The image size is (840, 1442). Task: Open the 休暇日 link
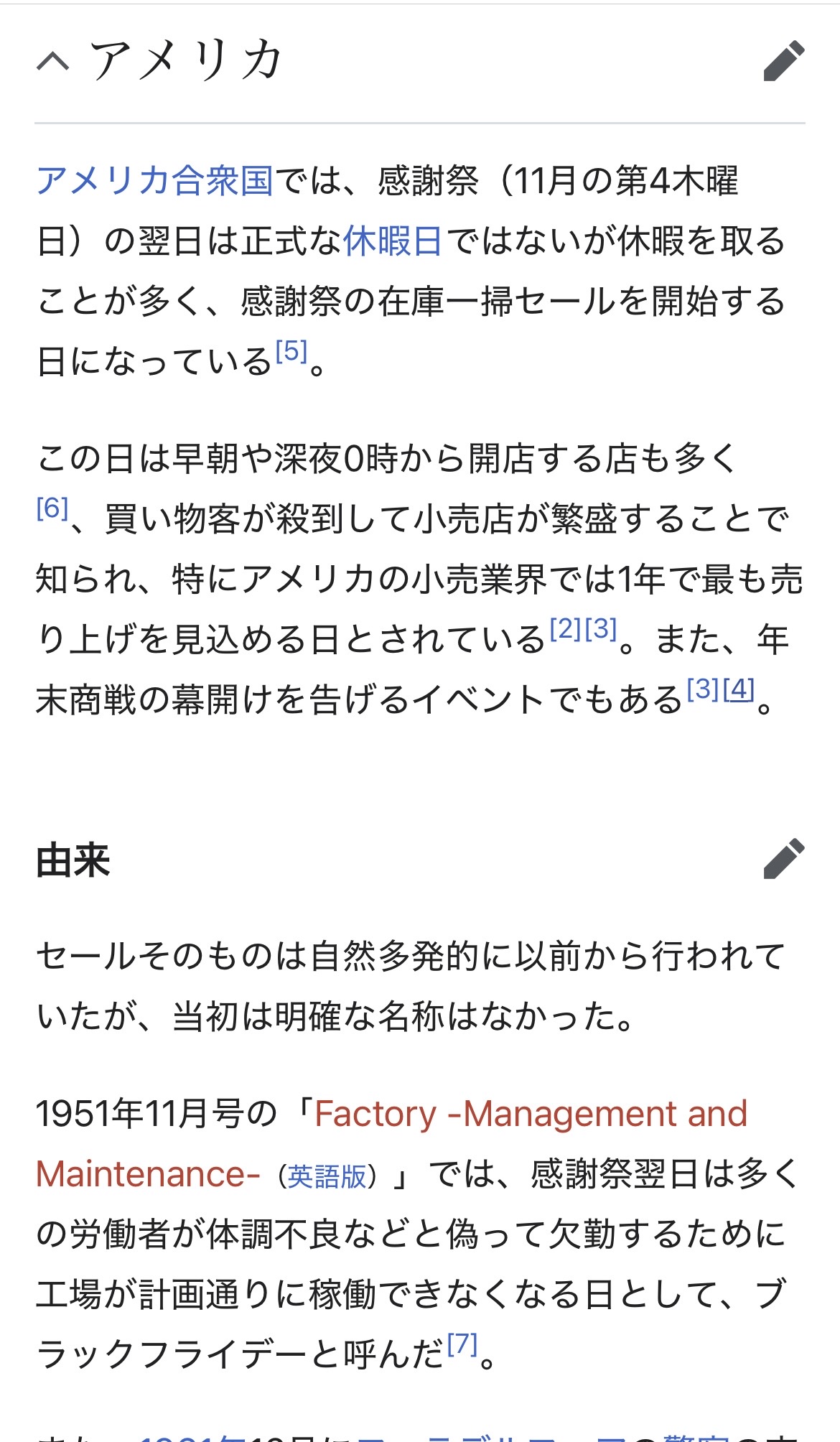(393, 241)
